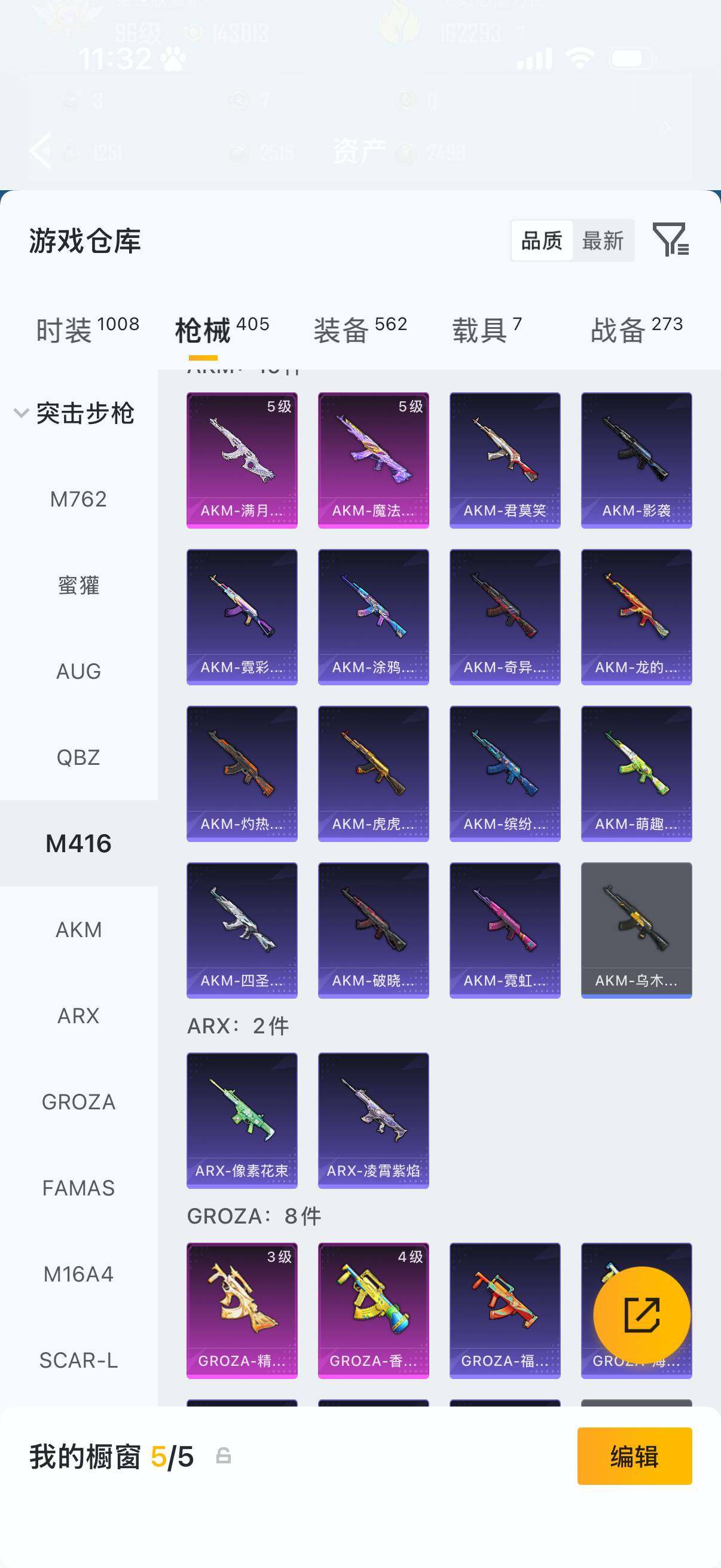
Task: Open the 战备 tab
Action: click(x=637, y=330)
